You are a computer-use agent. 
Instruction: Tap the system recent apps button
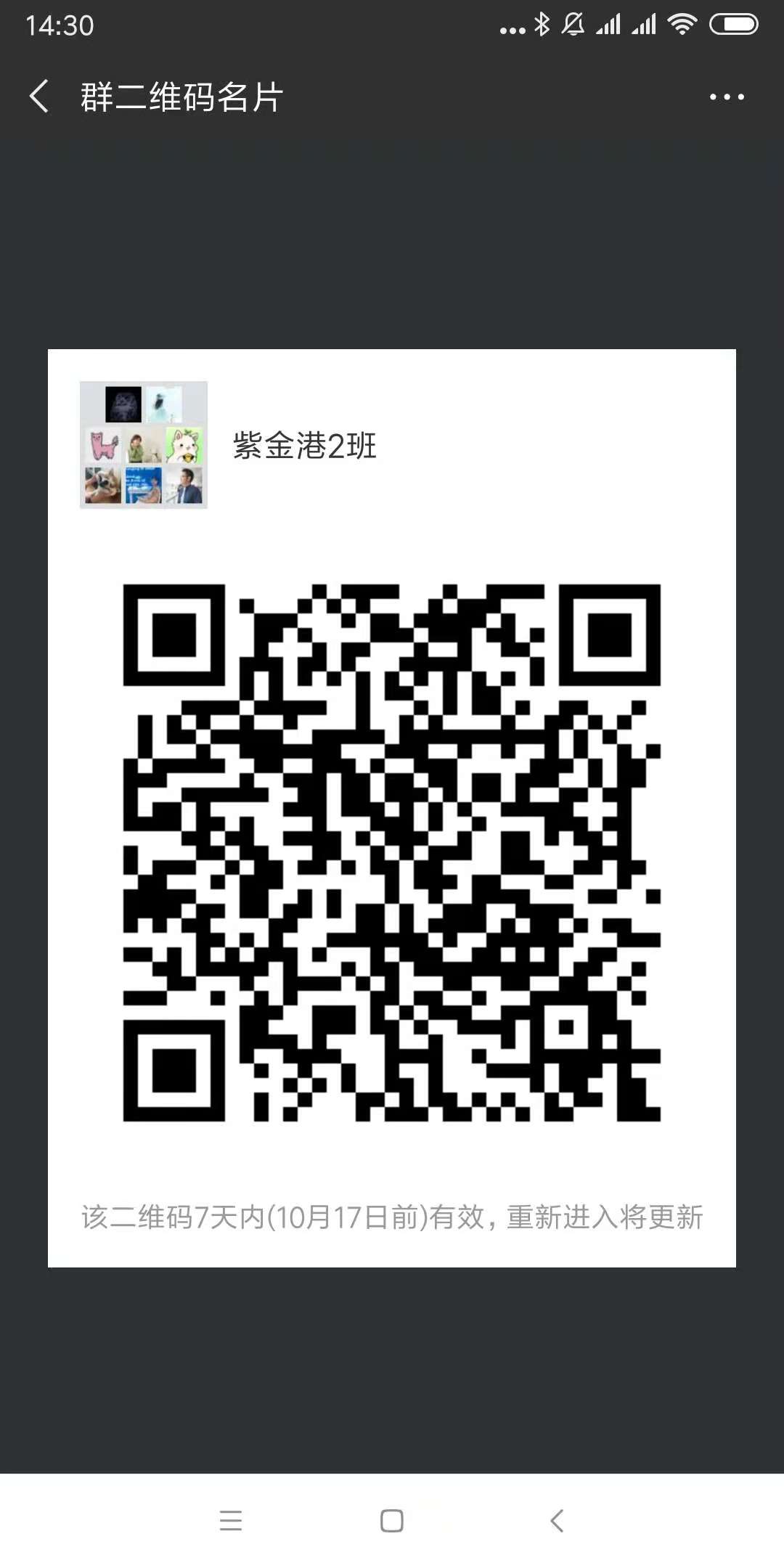[231, 1520]
